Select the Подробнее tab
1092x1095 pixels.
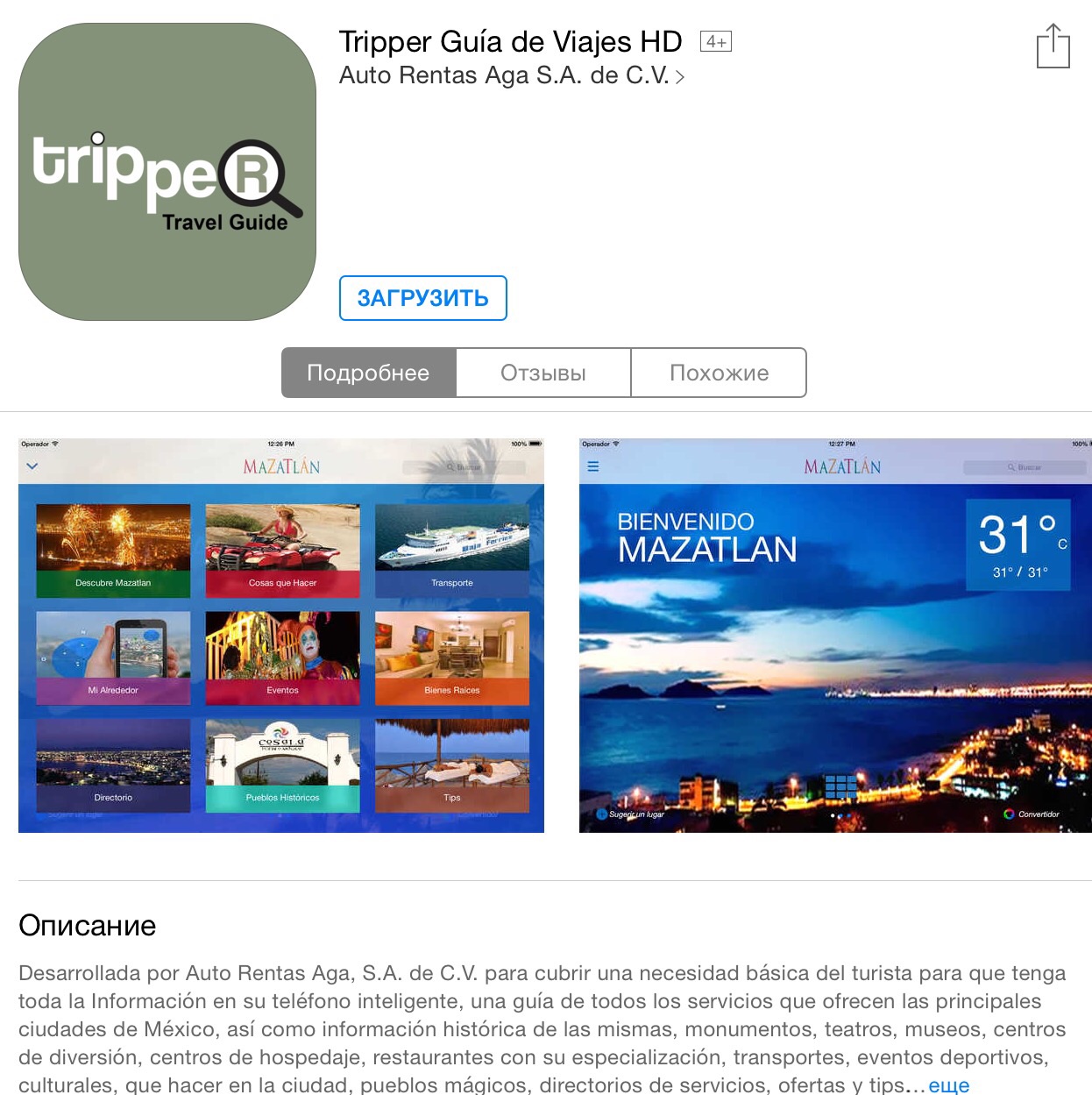(x=368, y=373)
